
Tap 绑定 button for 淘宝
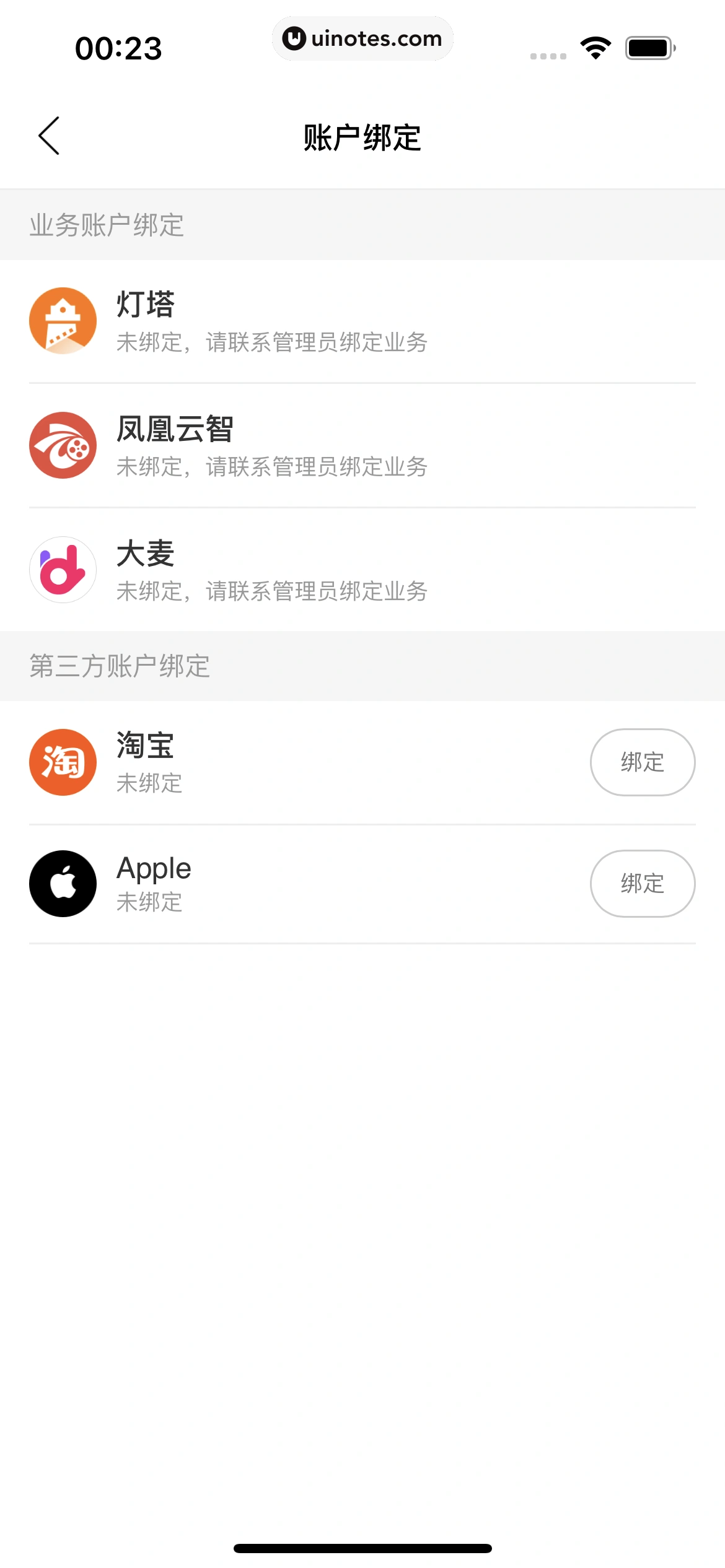[x=642, y=762]
